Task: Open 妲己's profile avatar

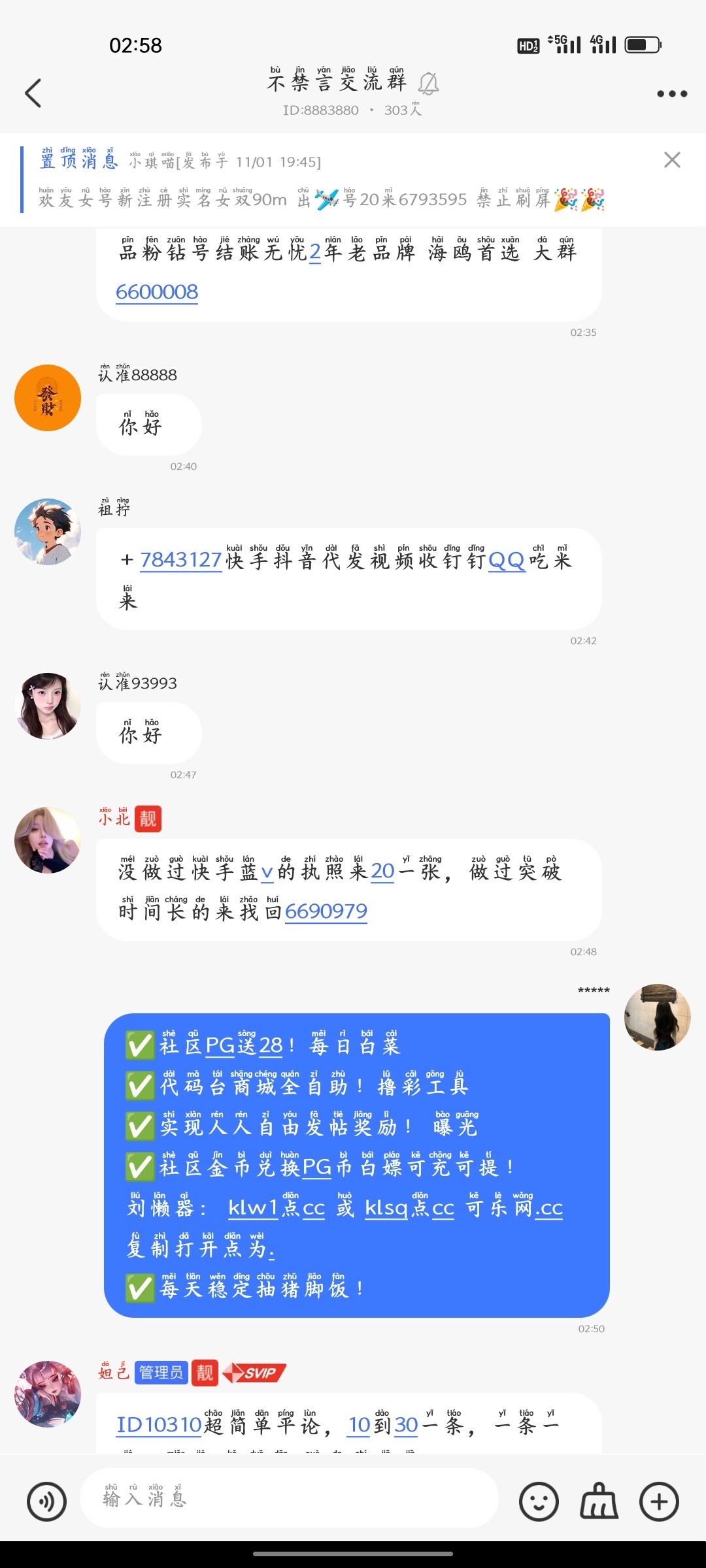Action: pos(47,1392)
